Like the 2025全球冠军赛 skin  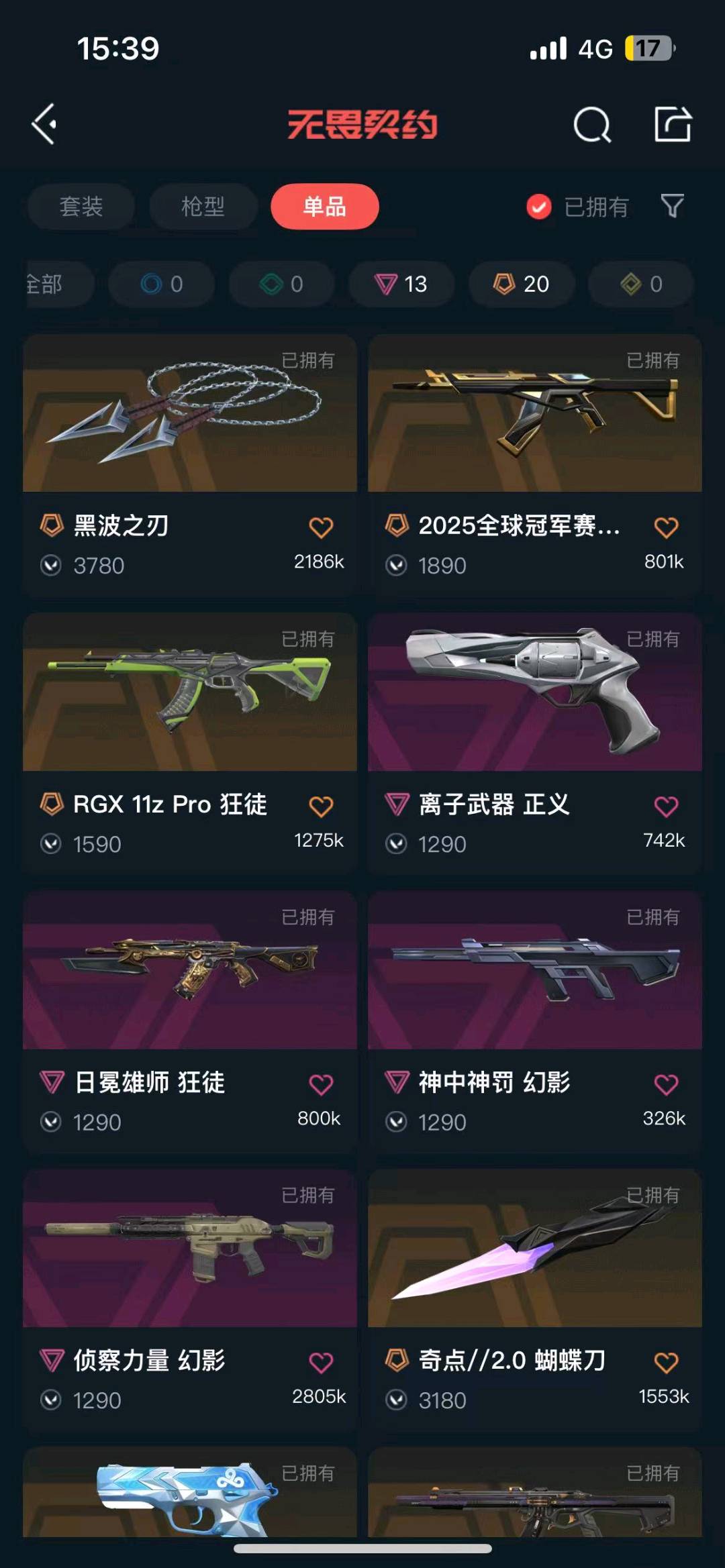coord(666,527)
